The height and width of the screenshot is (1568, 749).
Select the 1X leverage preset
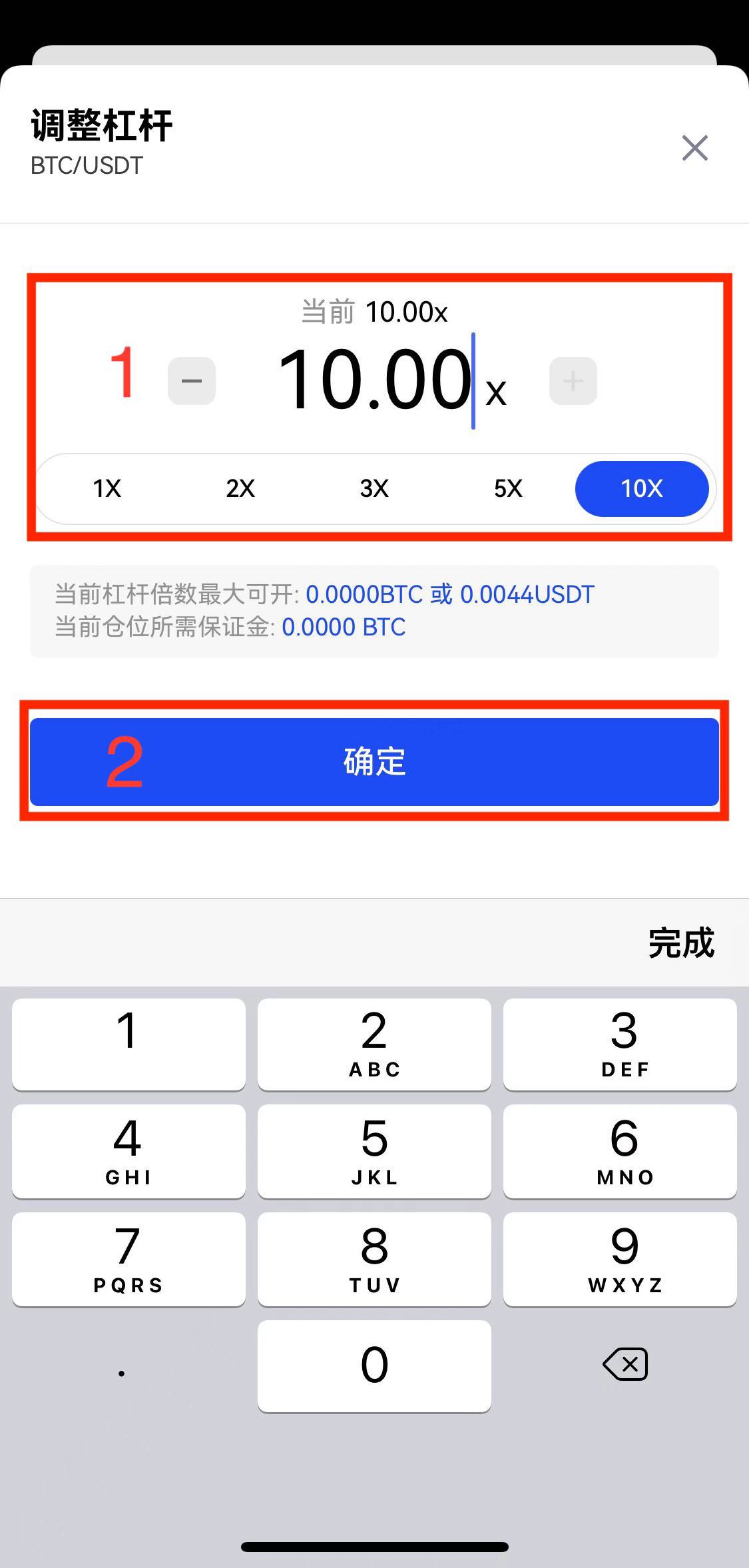[107, 489]
